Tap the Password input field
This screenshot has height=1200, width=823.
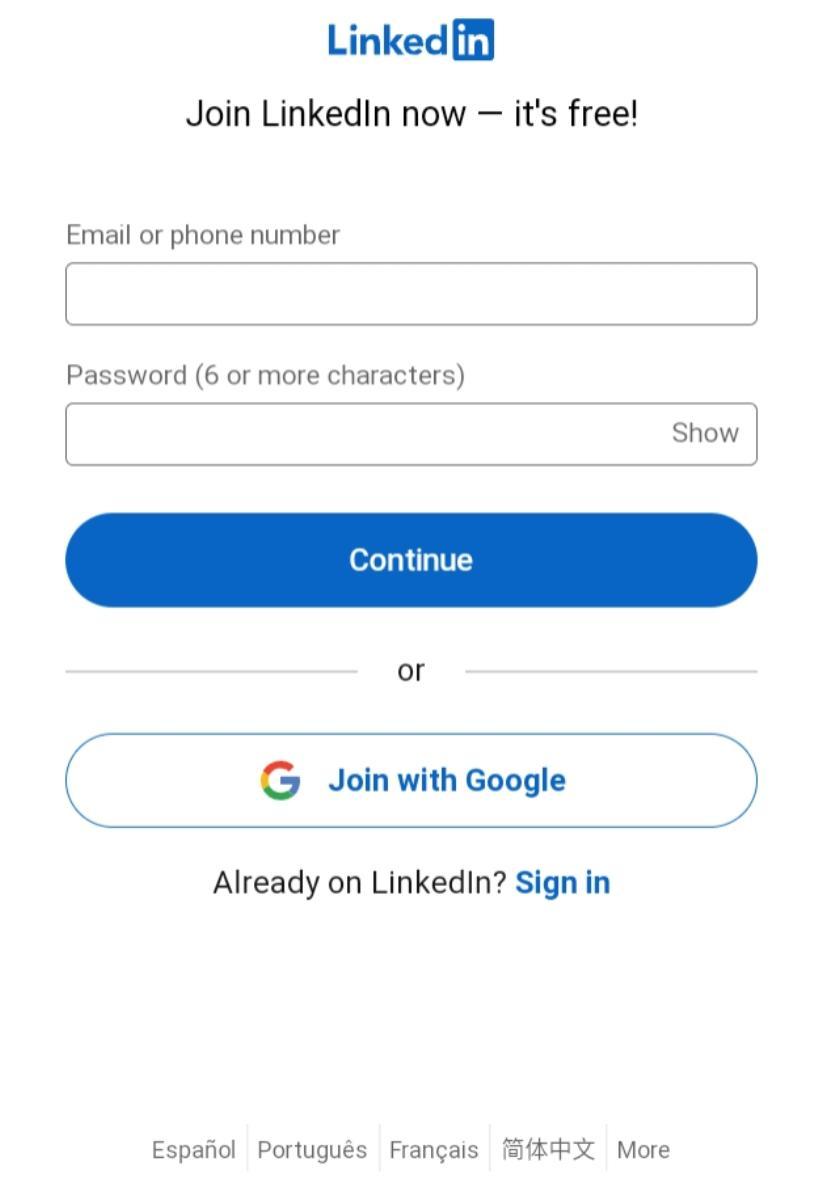click(360, 434)
